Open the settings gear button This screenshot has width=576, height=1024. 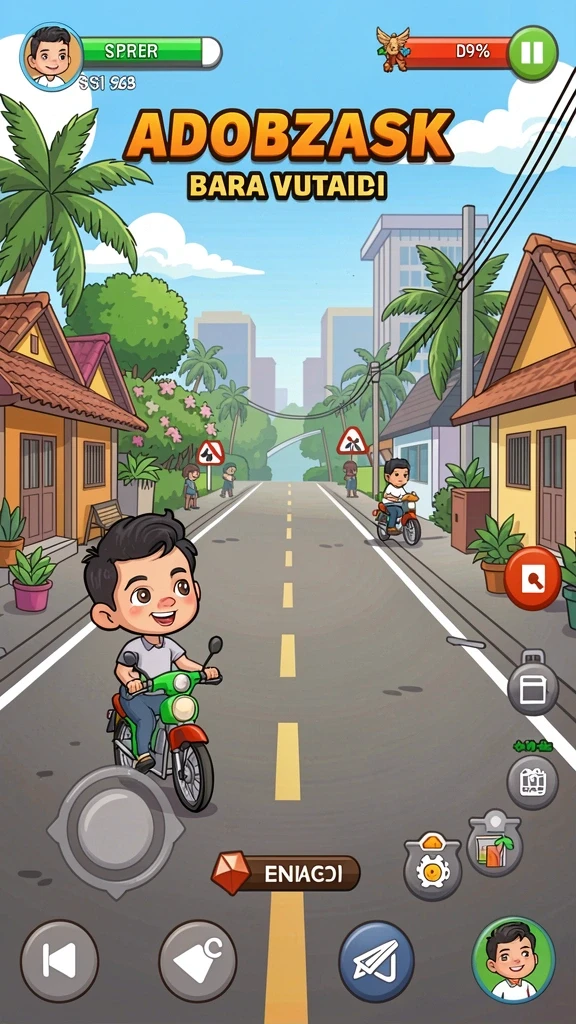tap(432, 866)
